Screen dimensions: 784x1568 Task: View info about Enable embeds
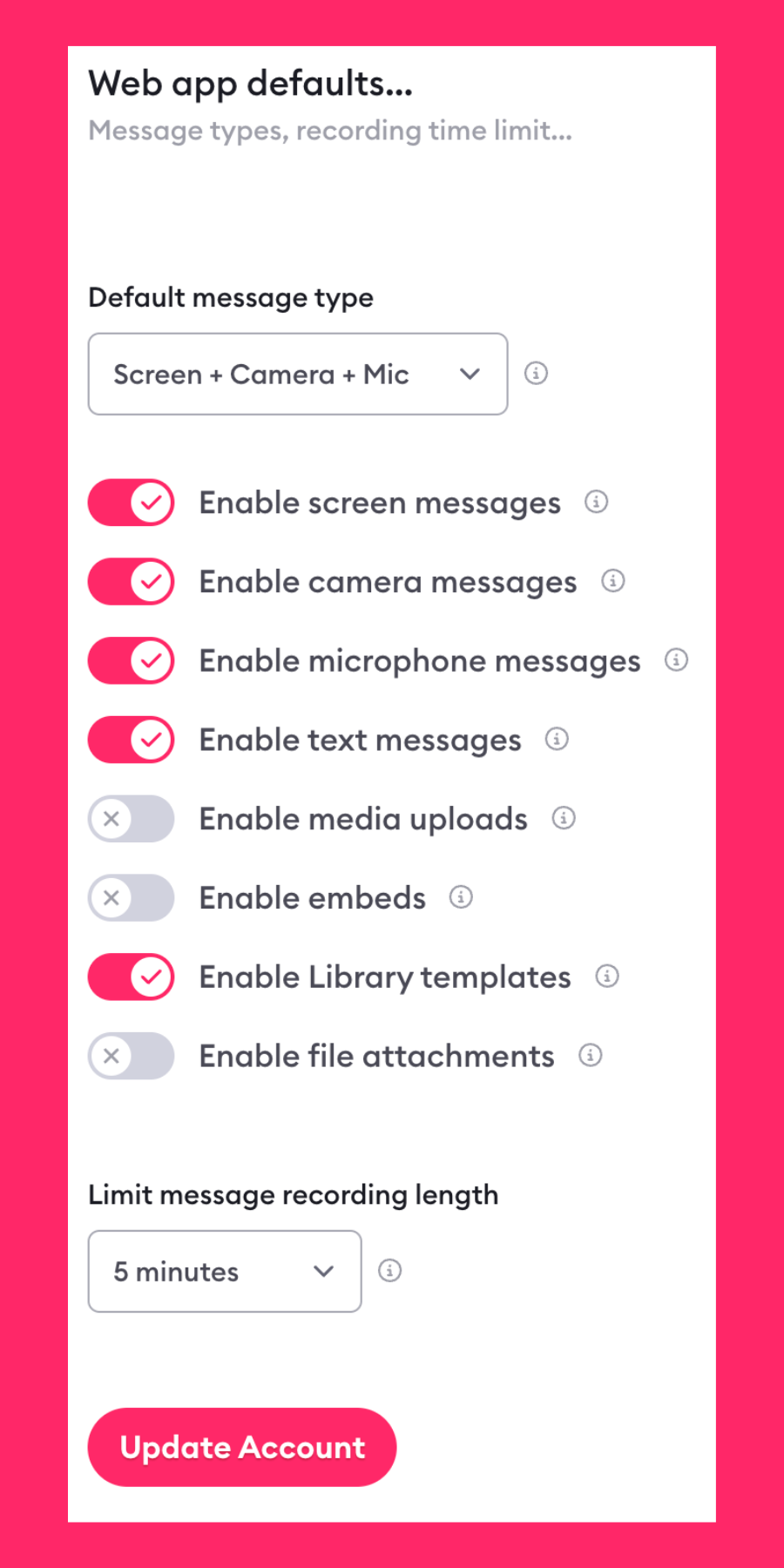point(461,897)
